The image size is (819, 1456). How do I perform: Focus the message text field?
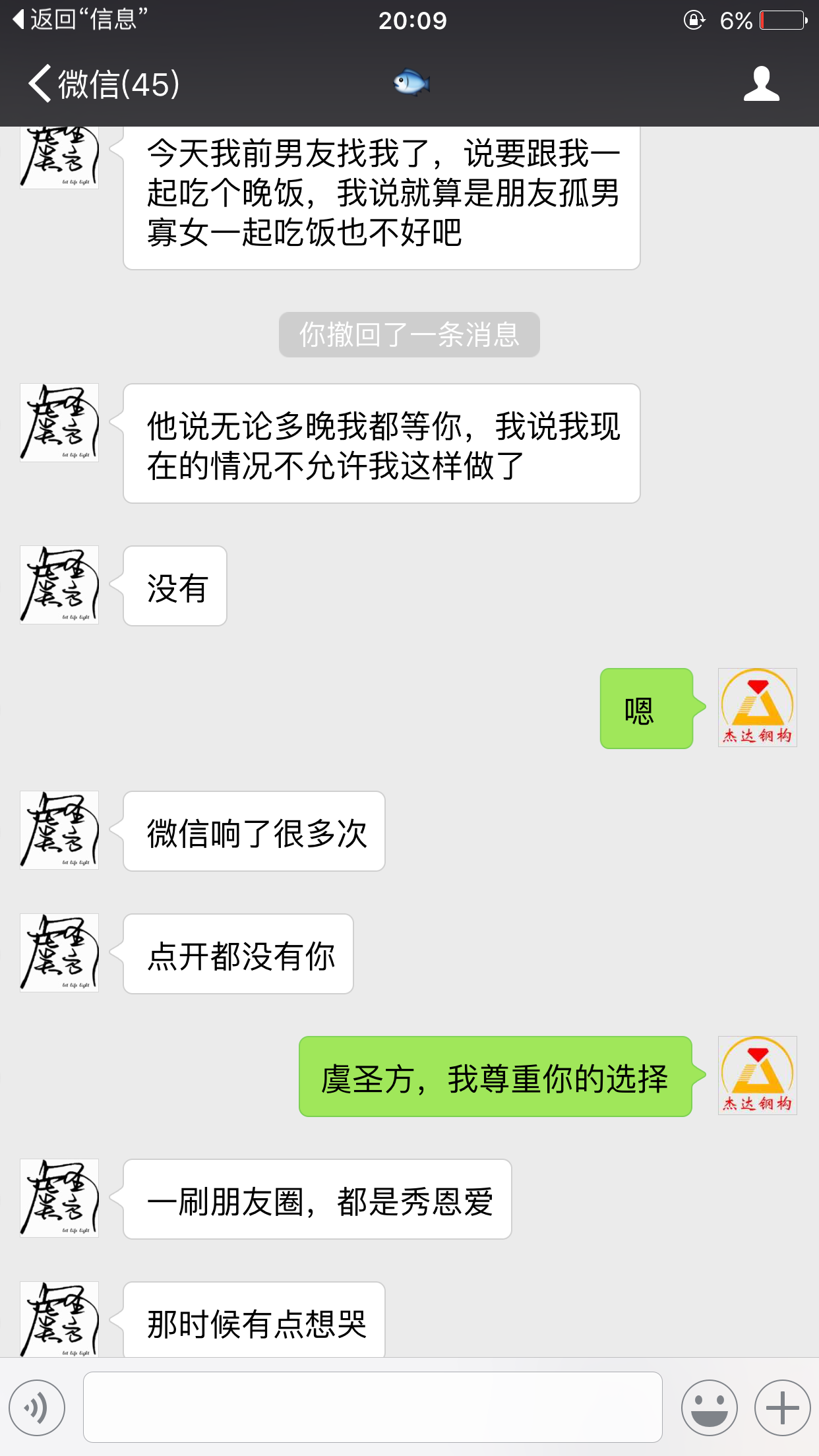373,1408
